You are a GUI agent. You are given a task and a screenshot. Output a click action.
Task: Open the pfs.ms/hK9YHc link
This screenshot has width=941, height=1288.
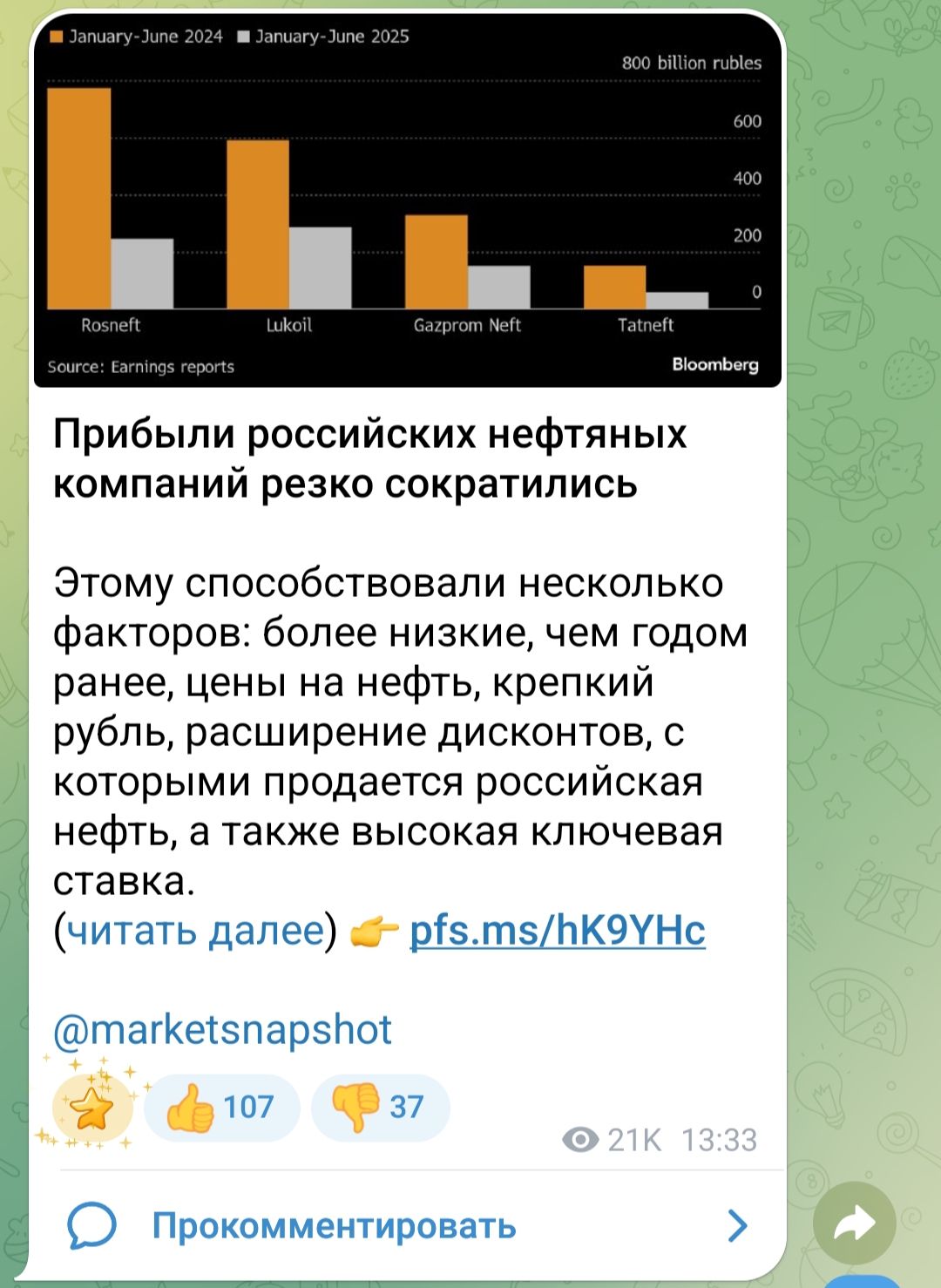click(557, 931)
